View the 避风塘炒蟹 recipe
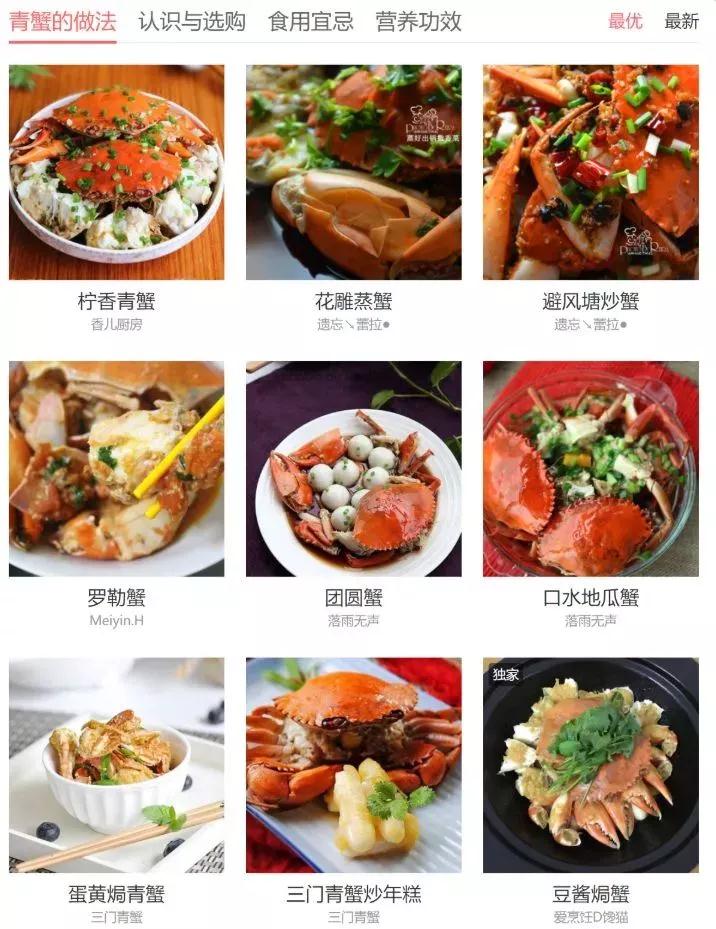 [590, 172]
